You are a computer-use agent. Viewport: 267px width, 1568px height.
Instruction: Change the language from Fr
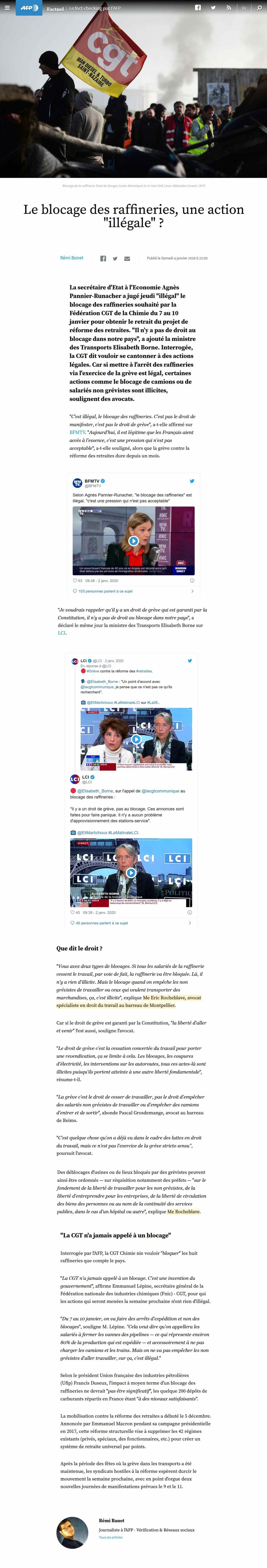pyautogui.click(x=244, y=8)
